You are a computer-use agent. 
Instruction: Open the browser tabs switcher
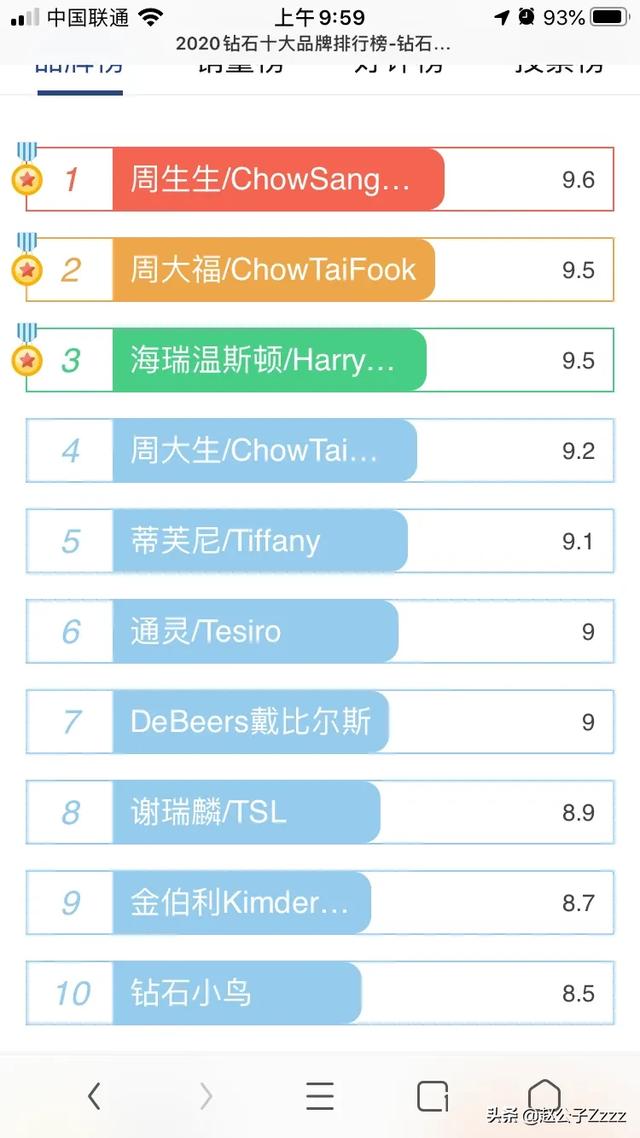[x=432, y=1096]
